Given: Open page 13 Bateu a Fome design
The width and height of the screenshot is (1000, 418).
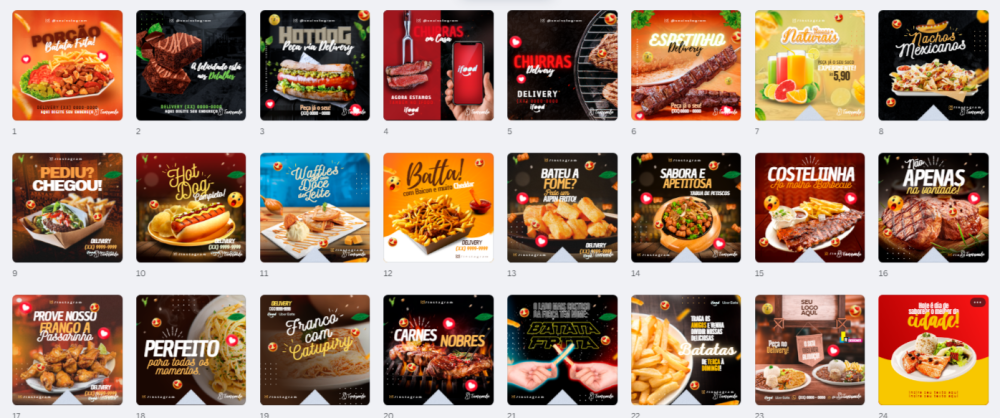Looking at the screenshot, I should (562, 208).
